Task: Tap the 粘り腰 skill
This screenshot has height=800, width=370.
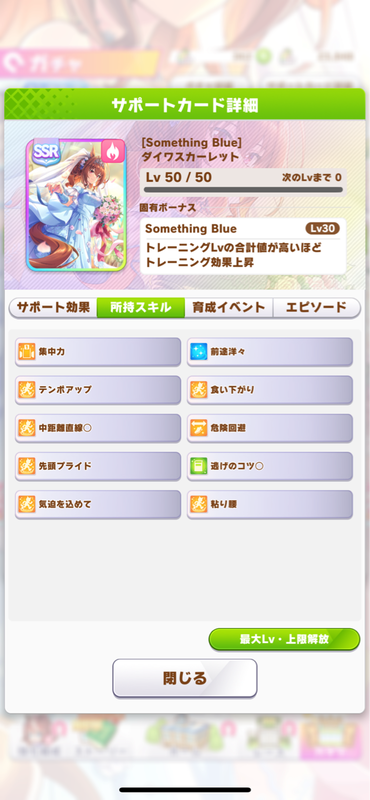Action: pyautogui.click(x=270, y=504)
